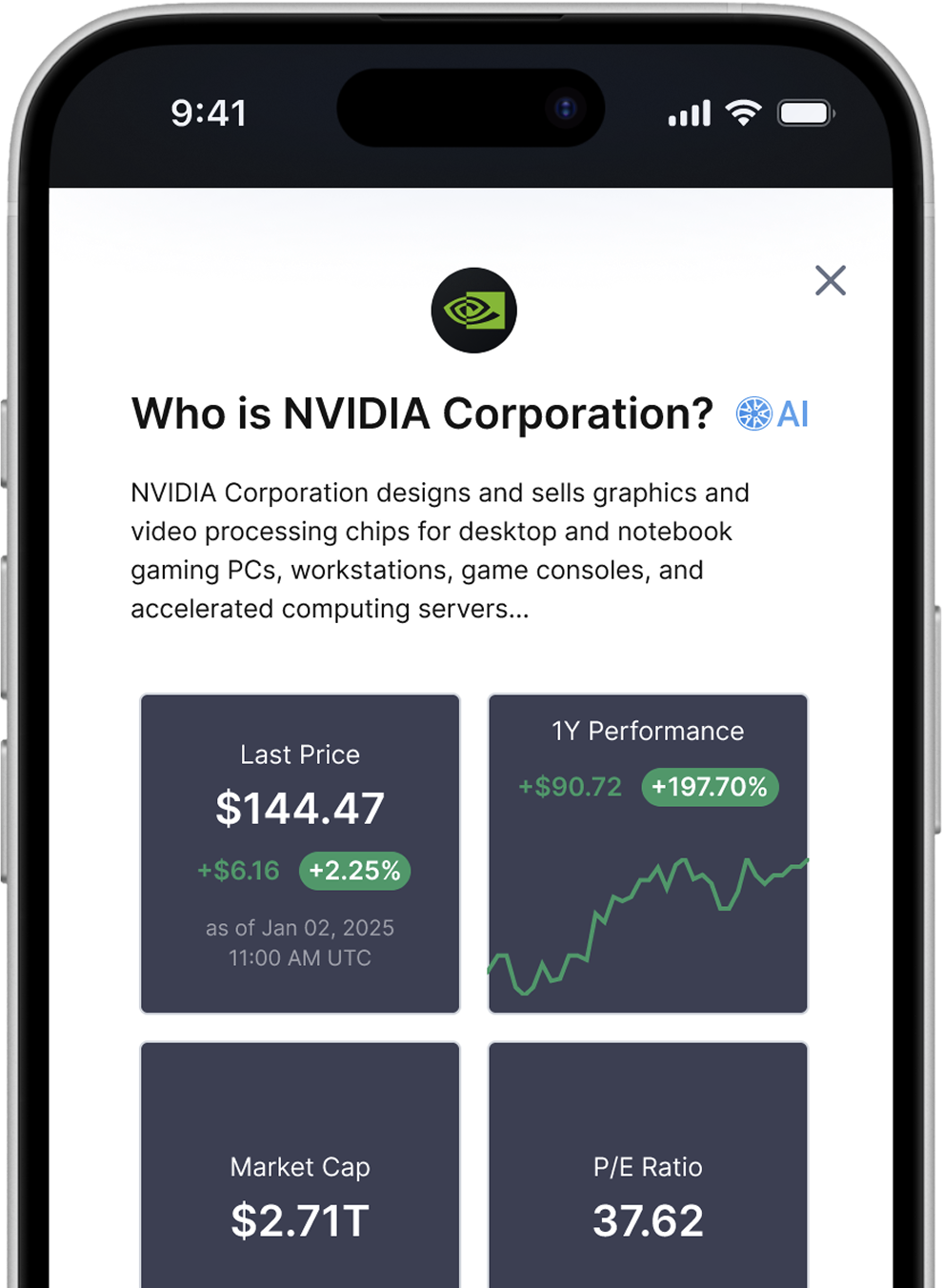Tap the AI badge beside the title
The width and height of the screenshot is (943, 1288).
pyautogui.click(x=772, y=413)
